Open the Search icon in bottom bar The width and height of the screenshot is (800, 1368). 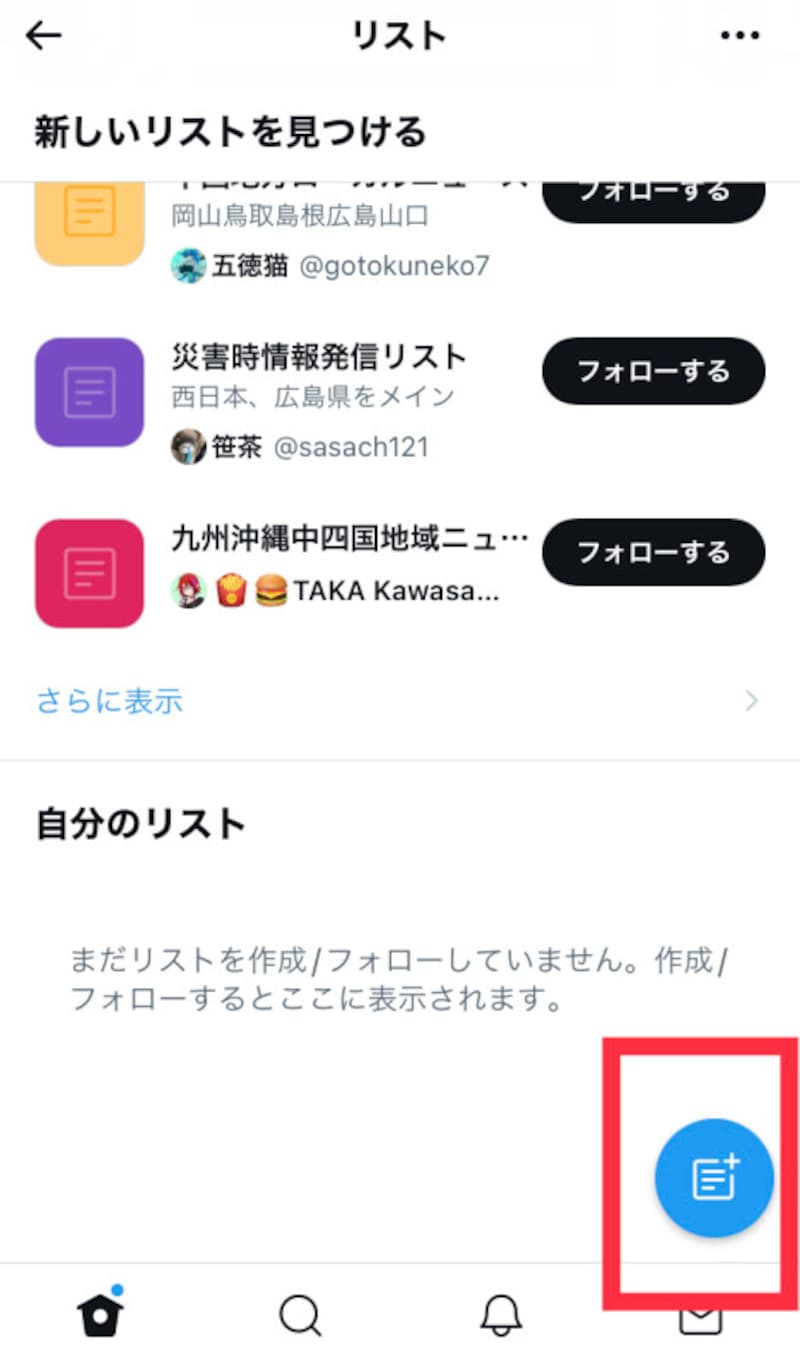(300, 1316)
